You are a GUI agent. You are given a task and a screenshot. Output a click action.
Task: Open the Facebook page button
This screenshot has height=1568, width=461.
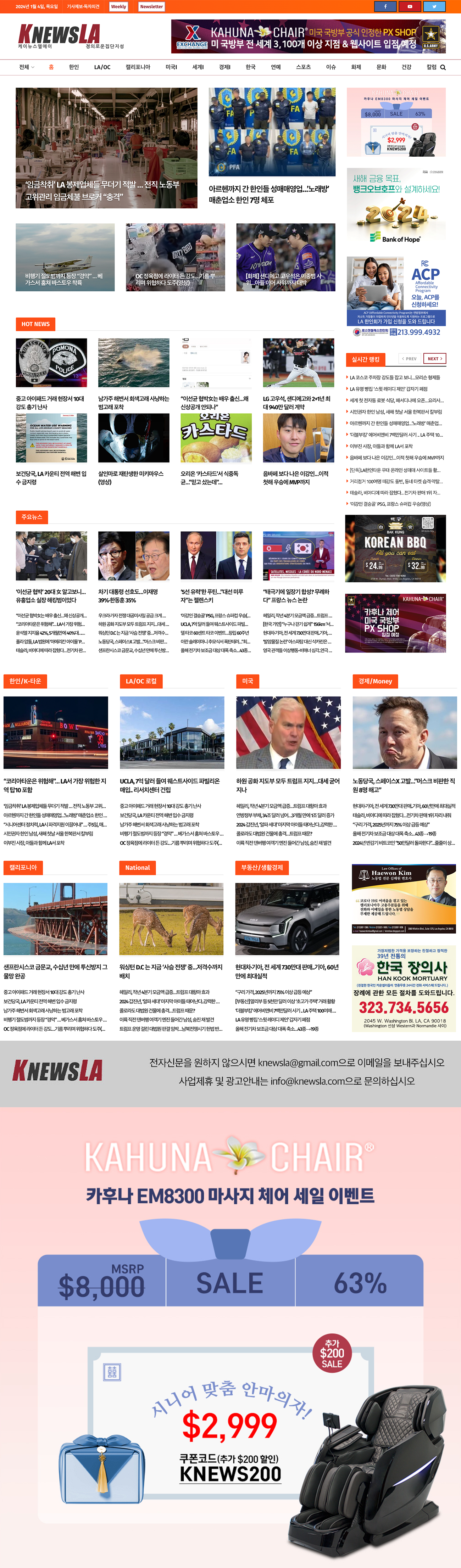pos(385,7)
